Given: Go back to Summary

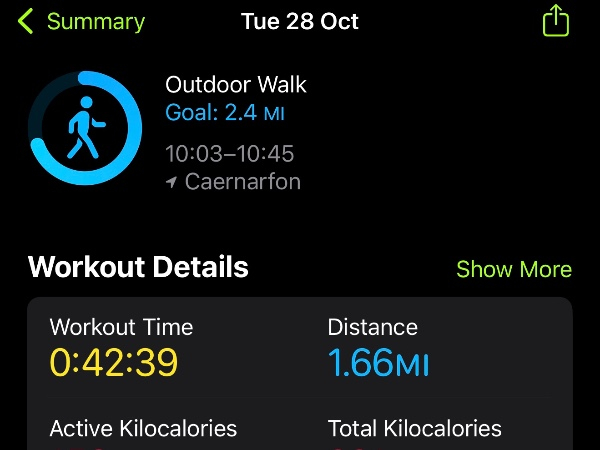Looking at the screenshot, I should point(82,22).
